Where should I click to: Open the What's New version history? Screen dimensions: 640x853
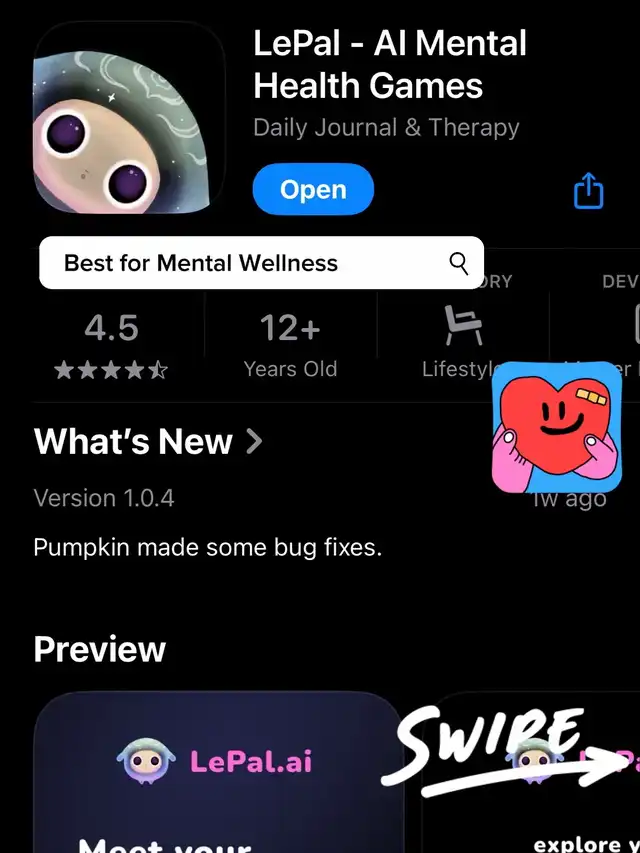pos(148,441)
